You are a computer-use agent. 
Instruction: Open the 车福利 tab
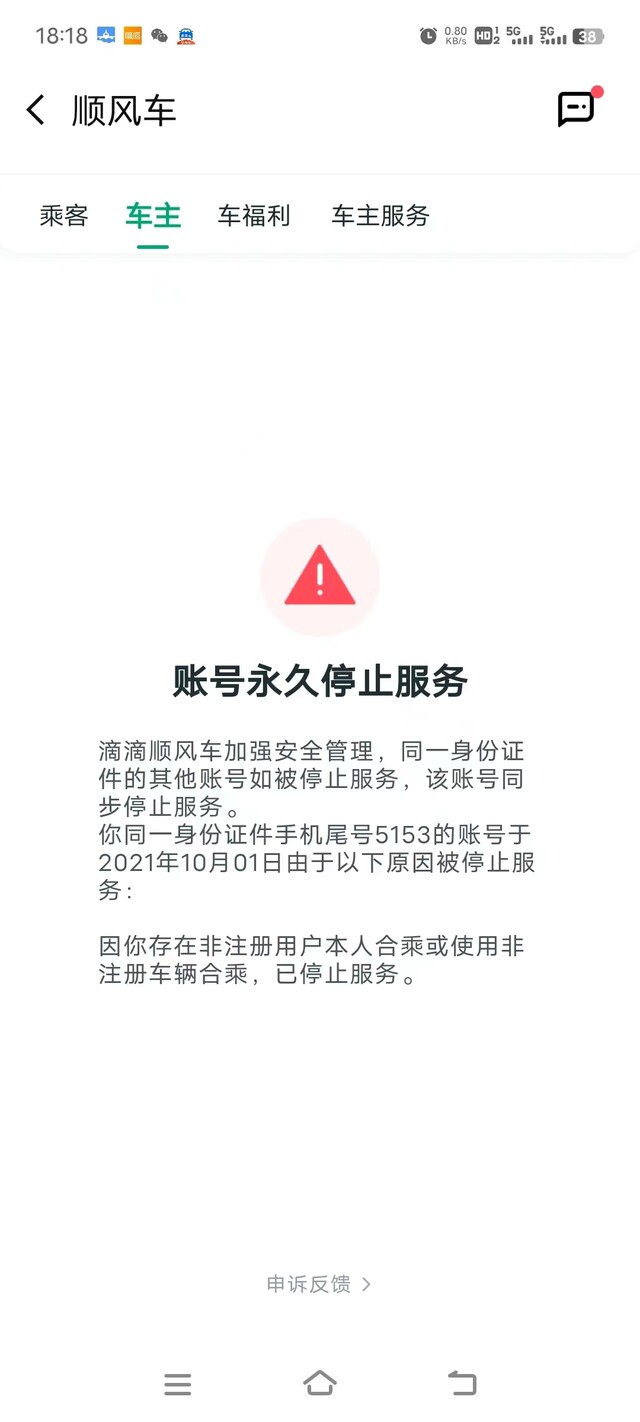254,215
